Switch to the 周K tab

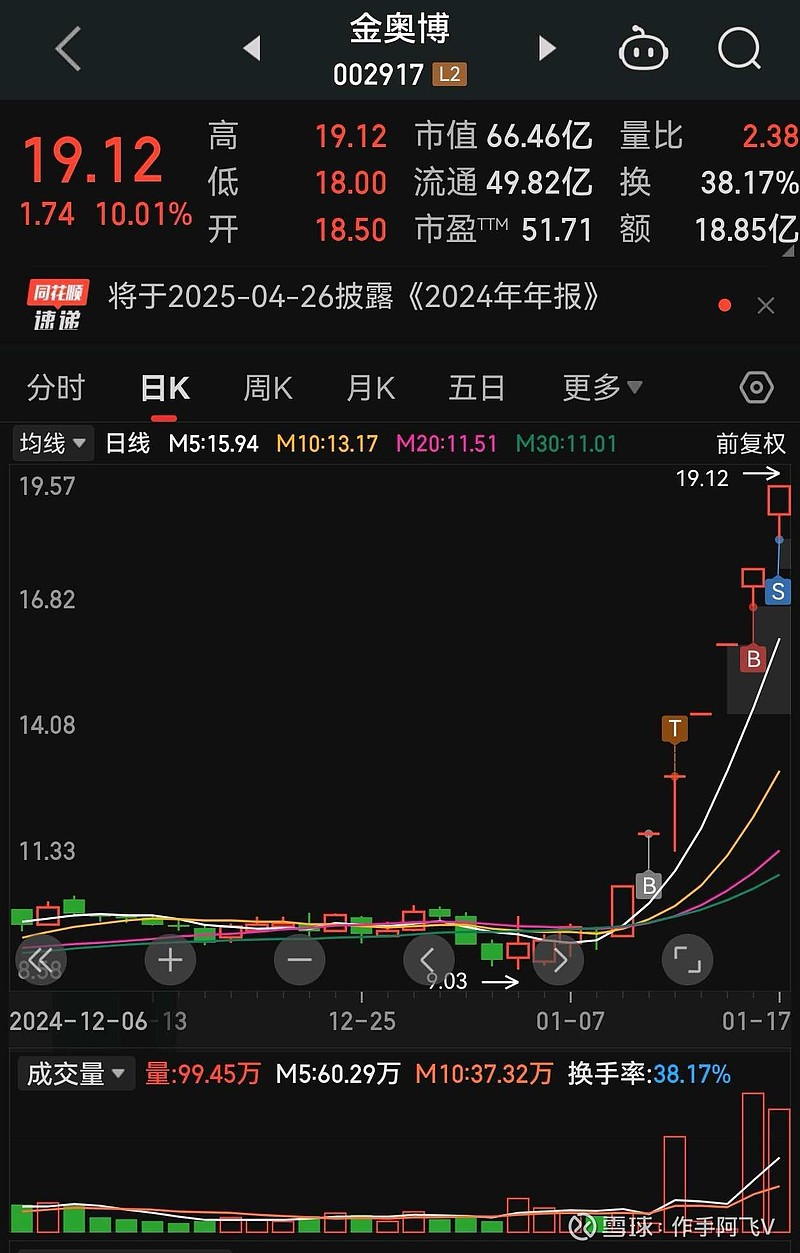(x=267, y=387)
